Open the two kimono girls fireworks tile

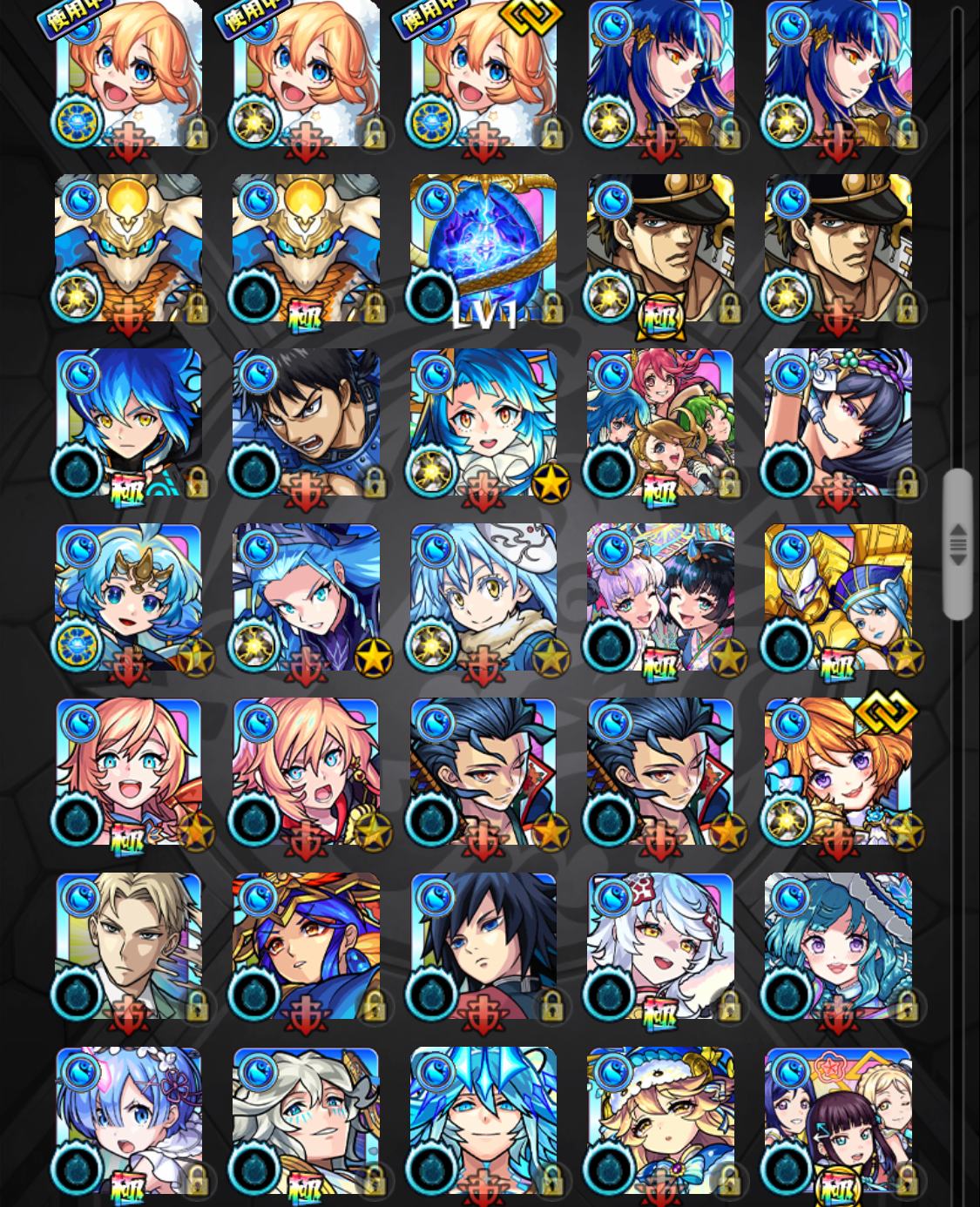tap(660, 597)
